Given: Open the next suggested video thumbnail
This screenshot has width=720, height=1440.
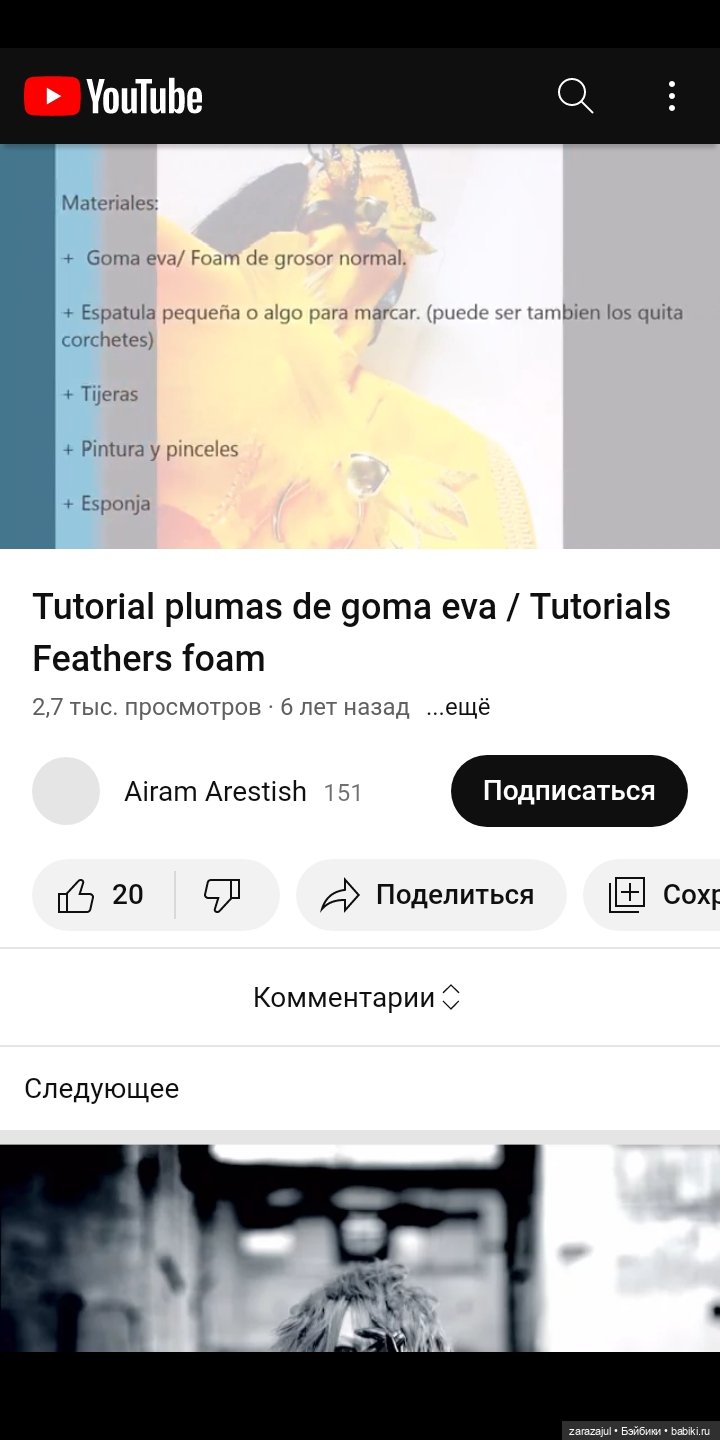Looking at the screenshot, I should coord(360,1248).
